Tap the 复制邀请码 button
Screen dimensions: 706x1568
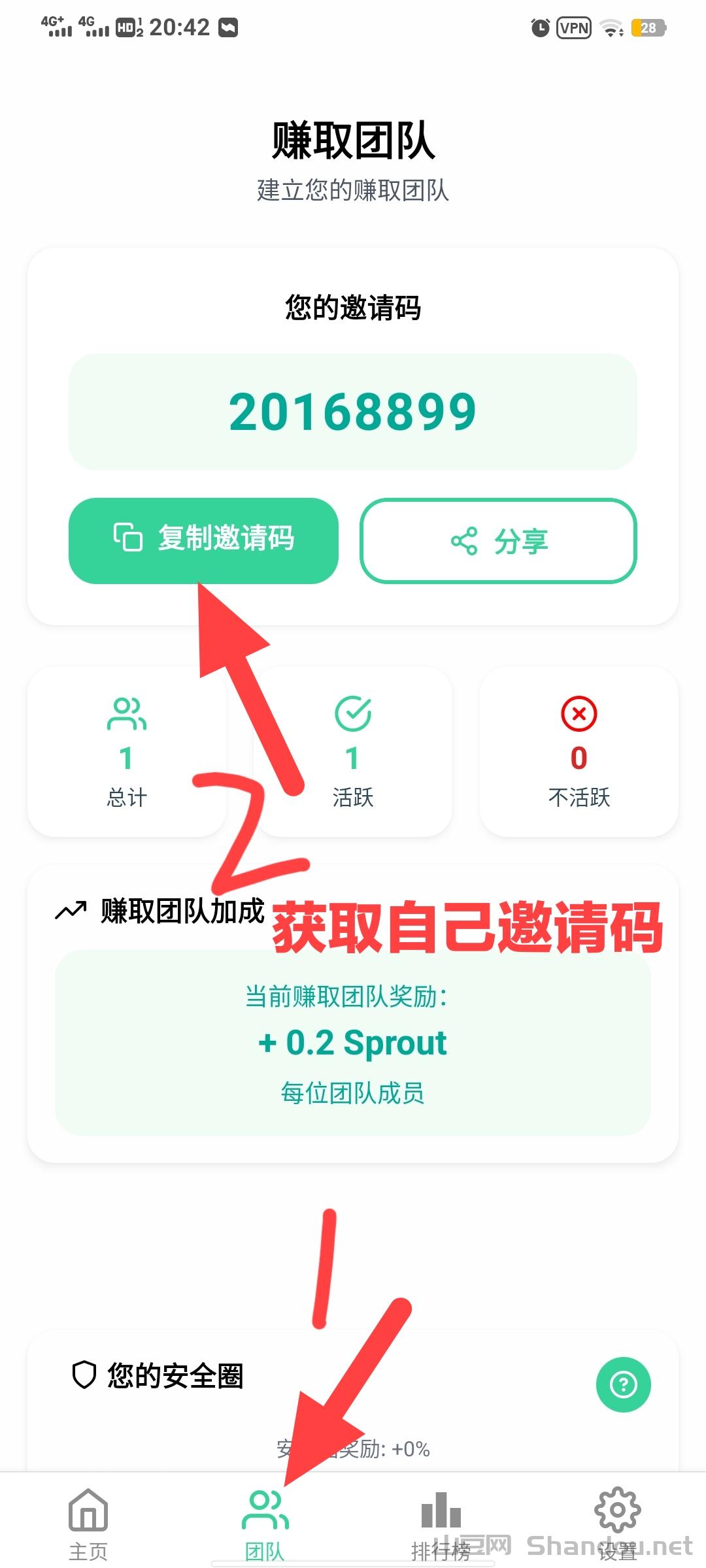[203, 540]
